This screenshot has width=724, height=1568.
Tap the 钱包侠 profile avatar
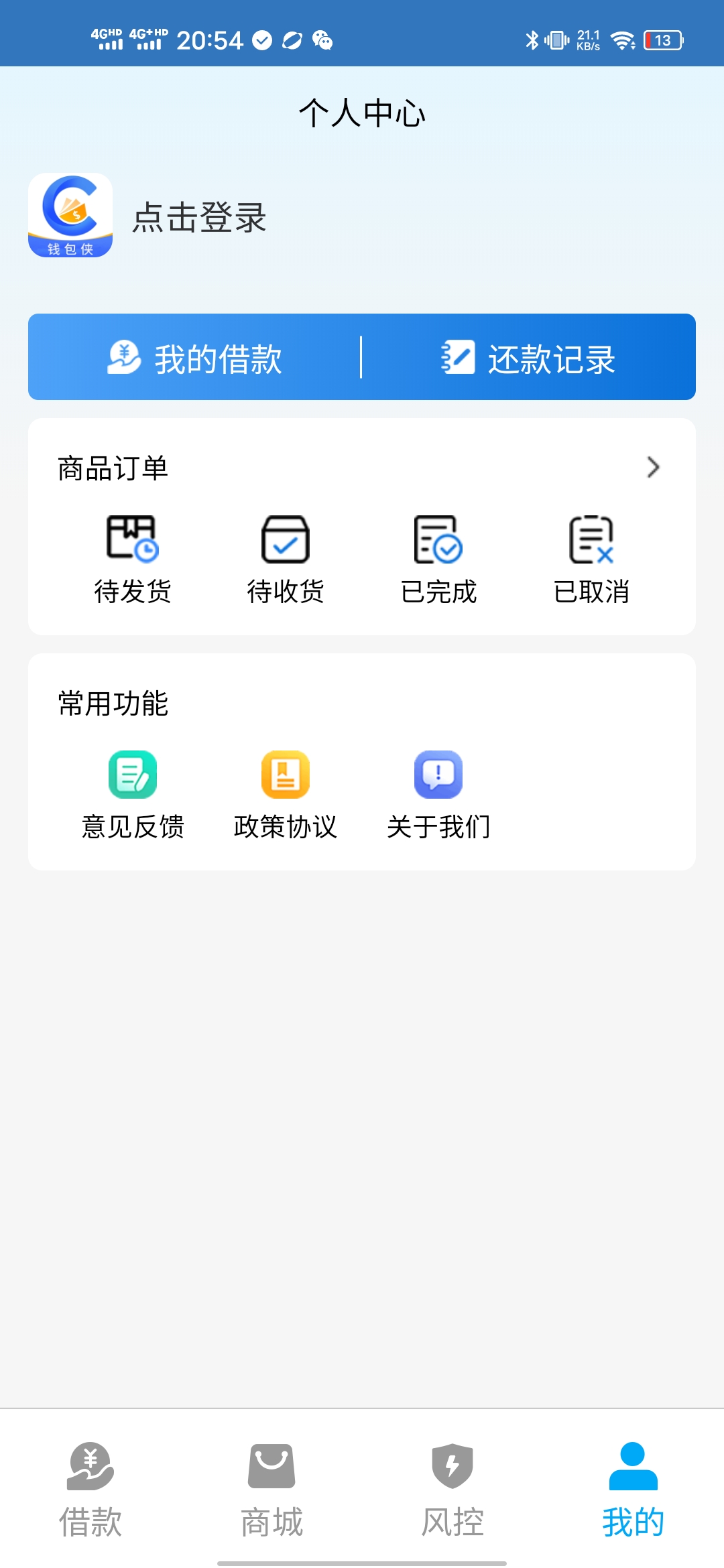pos(70,215)
